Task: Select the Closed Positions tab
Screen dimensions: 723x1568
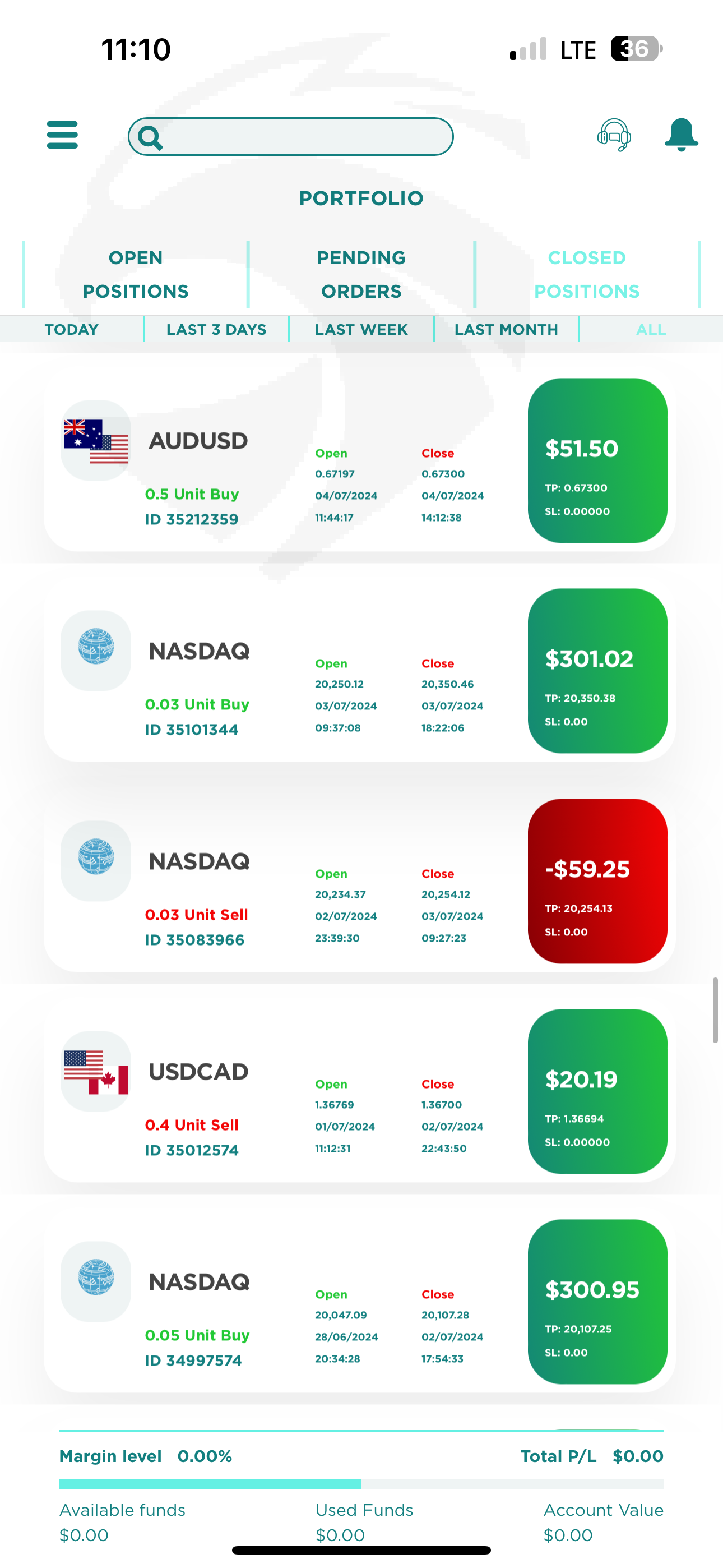Action: coord(587,275)
